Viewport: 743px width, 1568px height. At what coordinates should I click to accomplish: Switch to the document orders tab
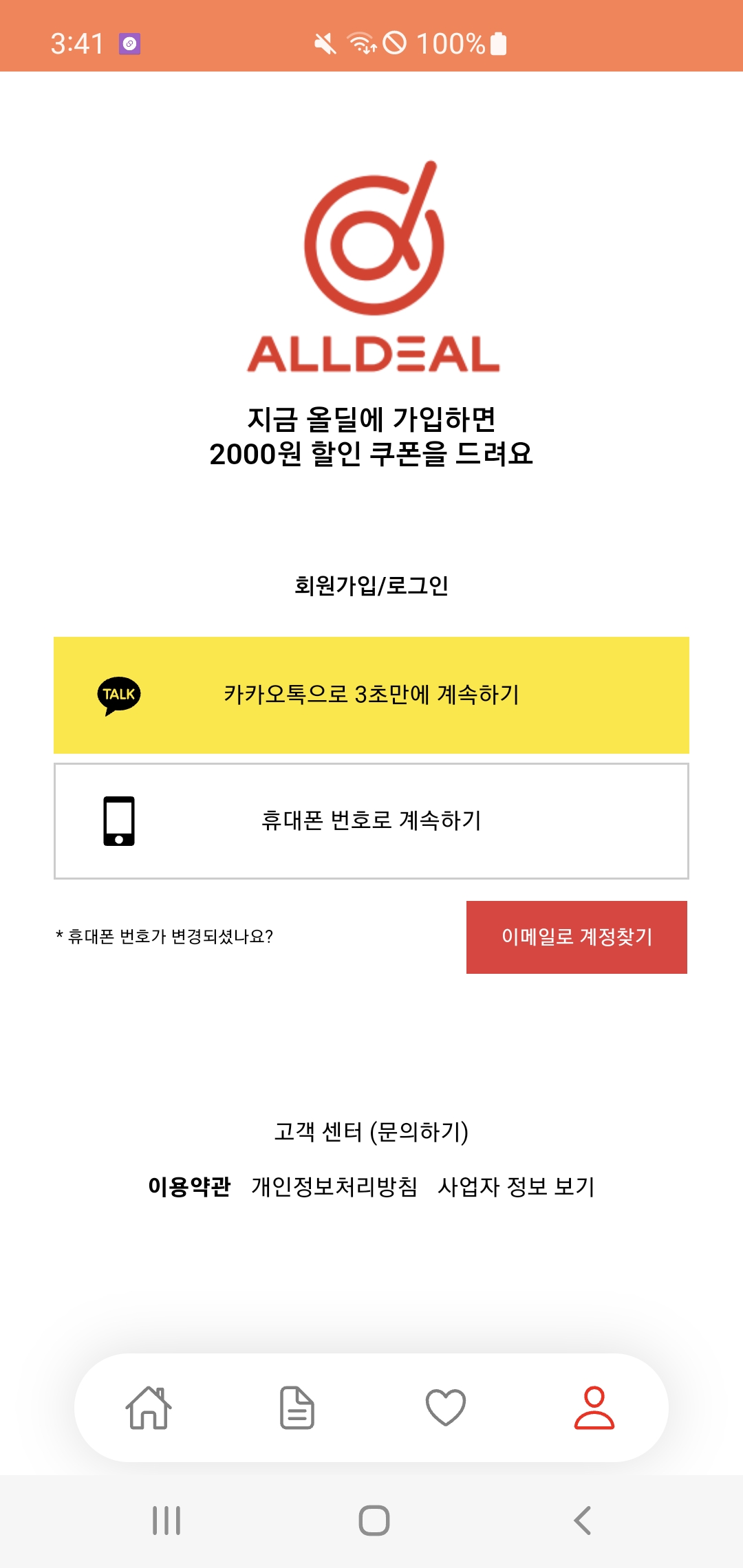point(297,1408)
